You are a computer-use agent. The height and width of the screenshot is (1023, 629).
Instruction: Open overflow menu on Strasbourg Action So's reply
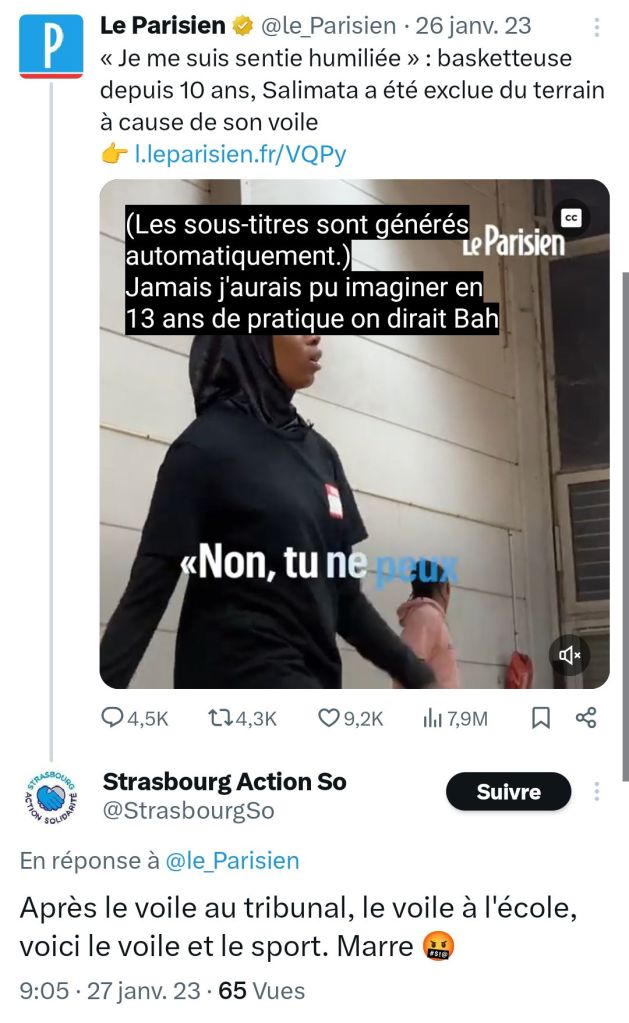pos(597,792)
